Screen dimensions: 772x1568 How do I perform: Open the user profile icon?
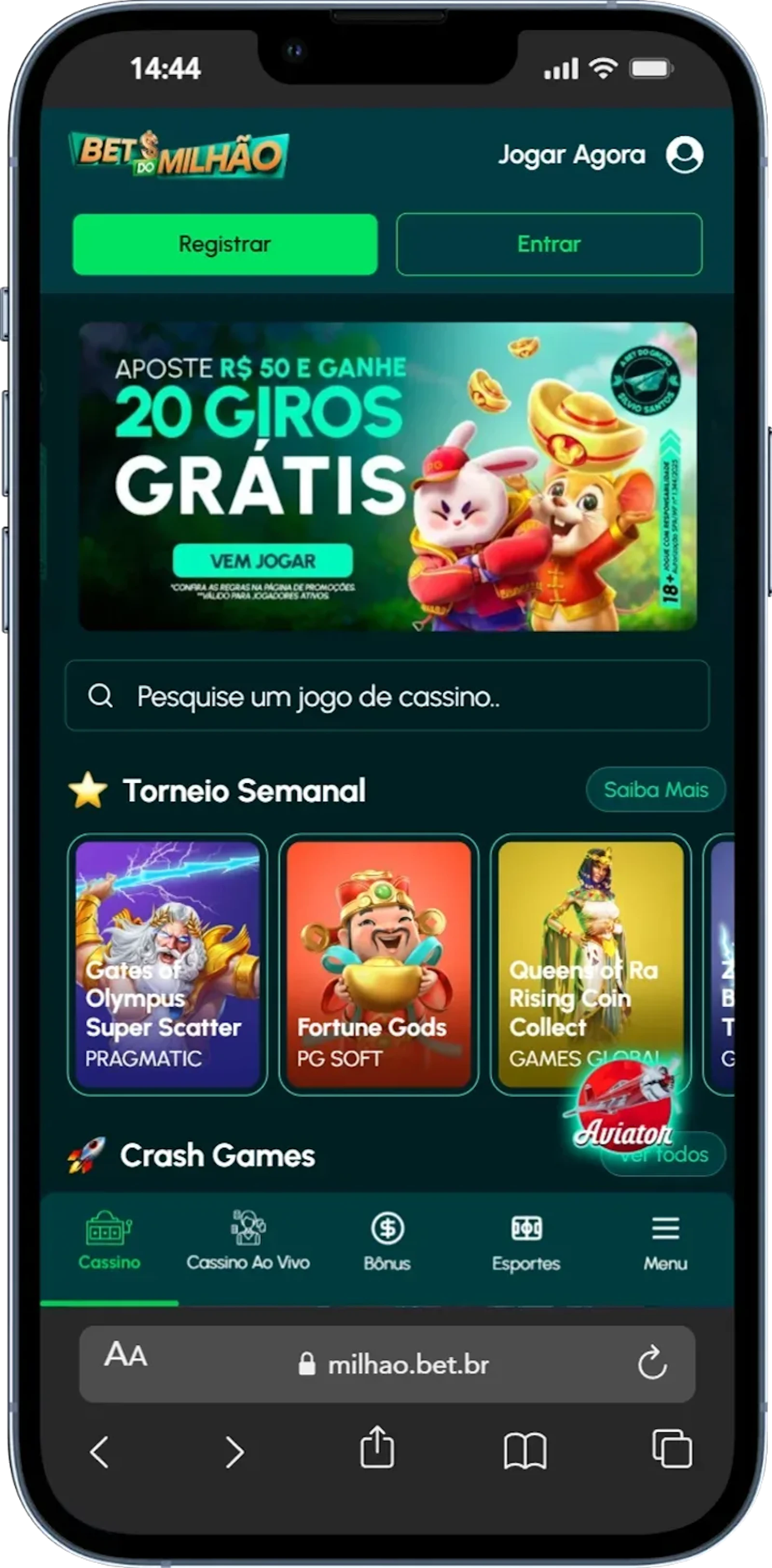coord(684,154)
